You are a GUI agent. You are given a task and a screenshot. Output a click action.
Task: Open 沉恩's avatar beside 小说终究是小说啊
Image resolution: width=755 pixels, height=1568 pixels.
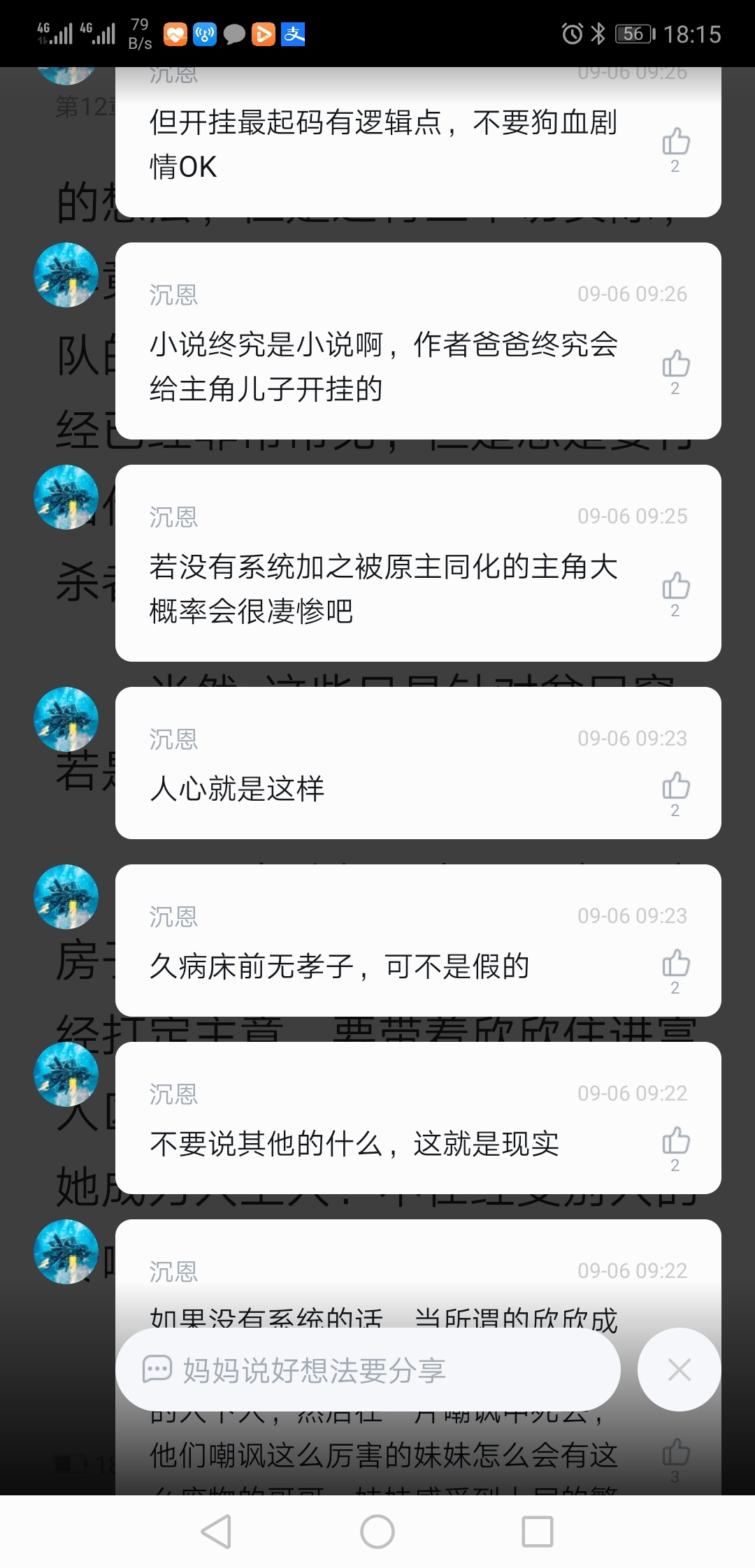click(66, 275)
